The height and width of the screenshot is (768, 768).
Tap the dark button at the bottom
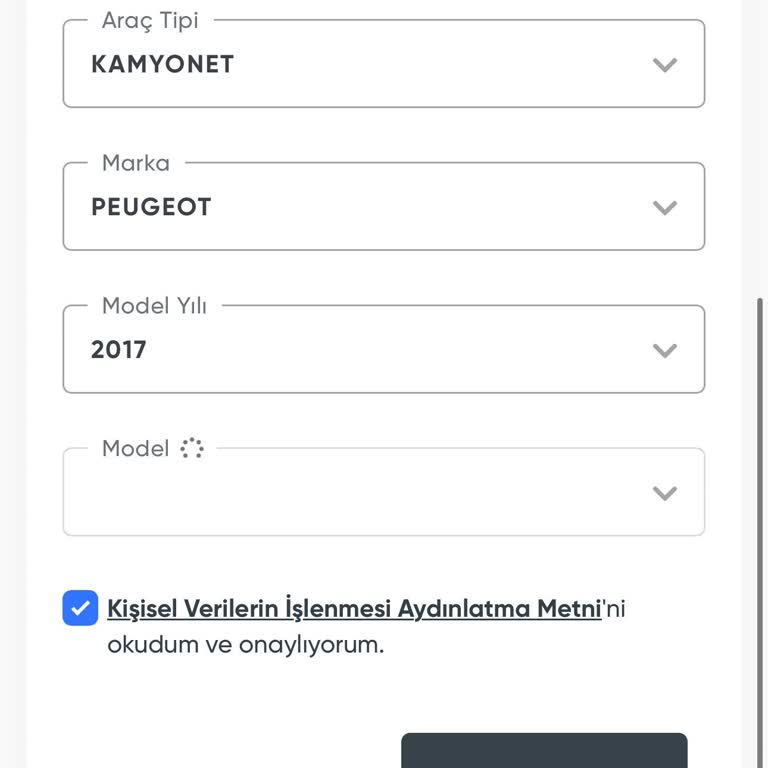pos(544,751)
